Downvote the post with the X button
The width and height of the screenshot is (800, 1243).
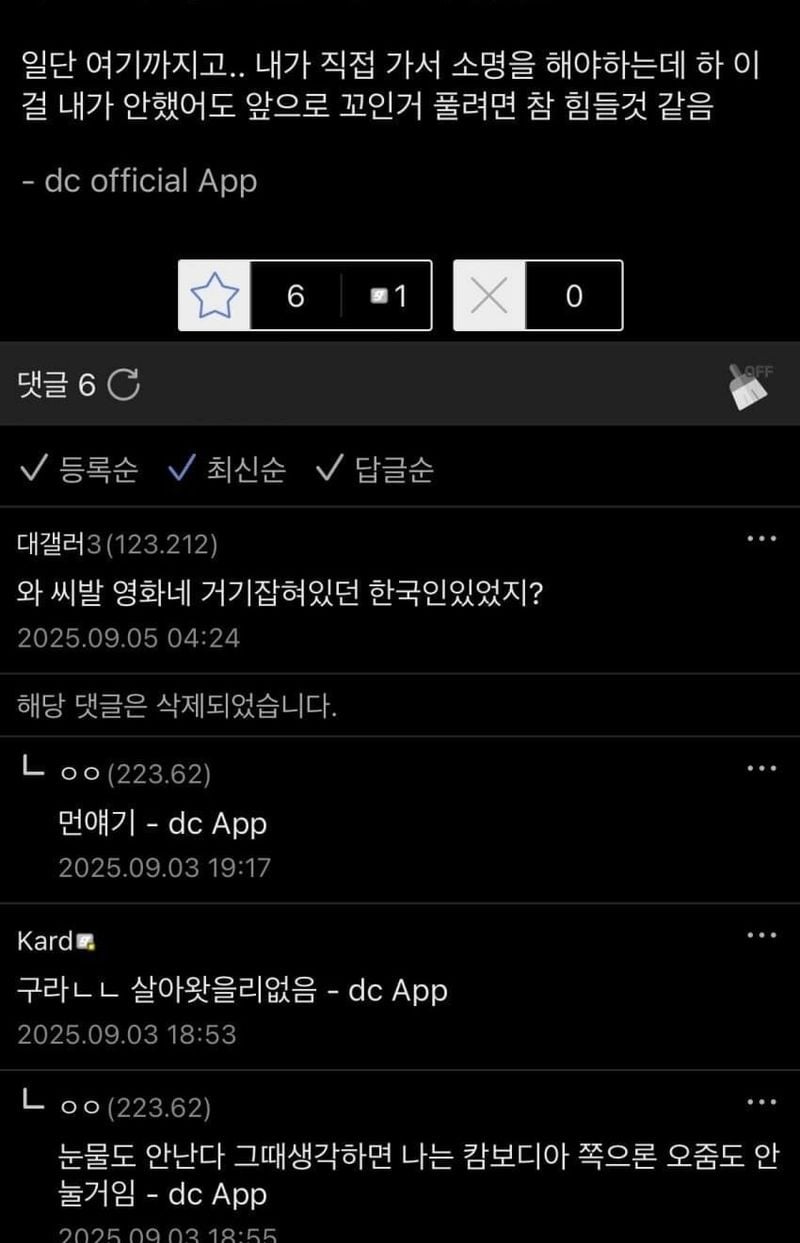[x=489, y=296]
